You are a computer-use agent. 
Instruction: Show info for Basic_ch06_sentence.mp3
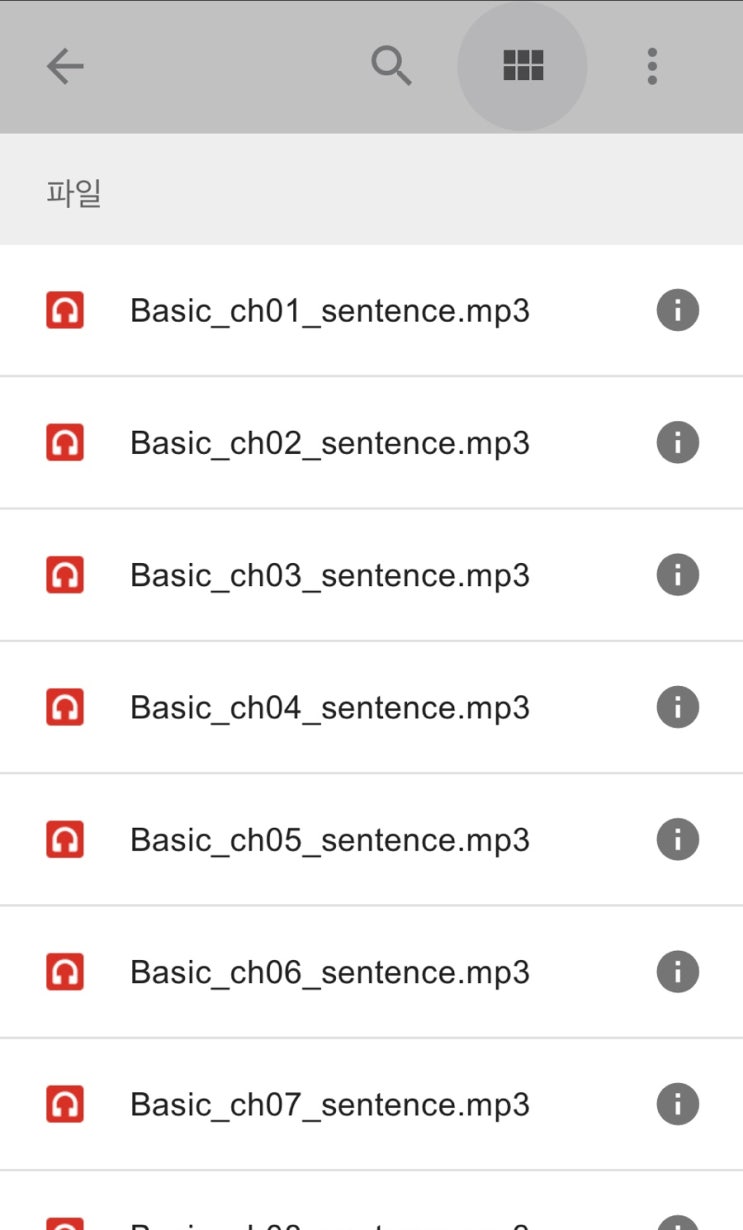(x=677, y=972)
